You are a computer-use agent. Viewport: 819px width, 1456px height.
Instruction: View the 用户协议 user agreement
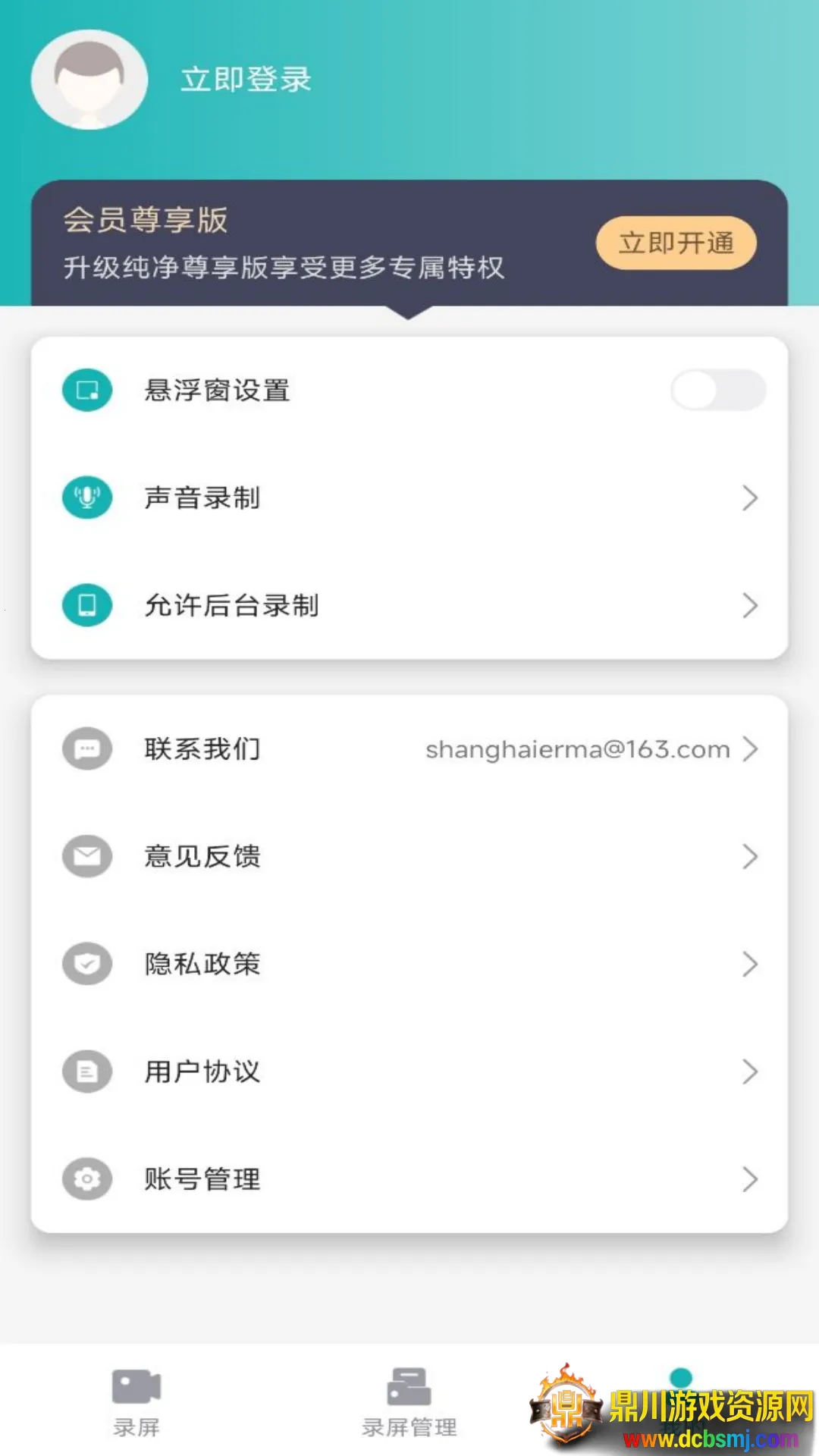(409, 1072)
